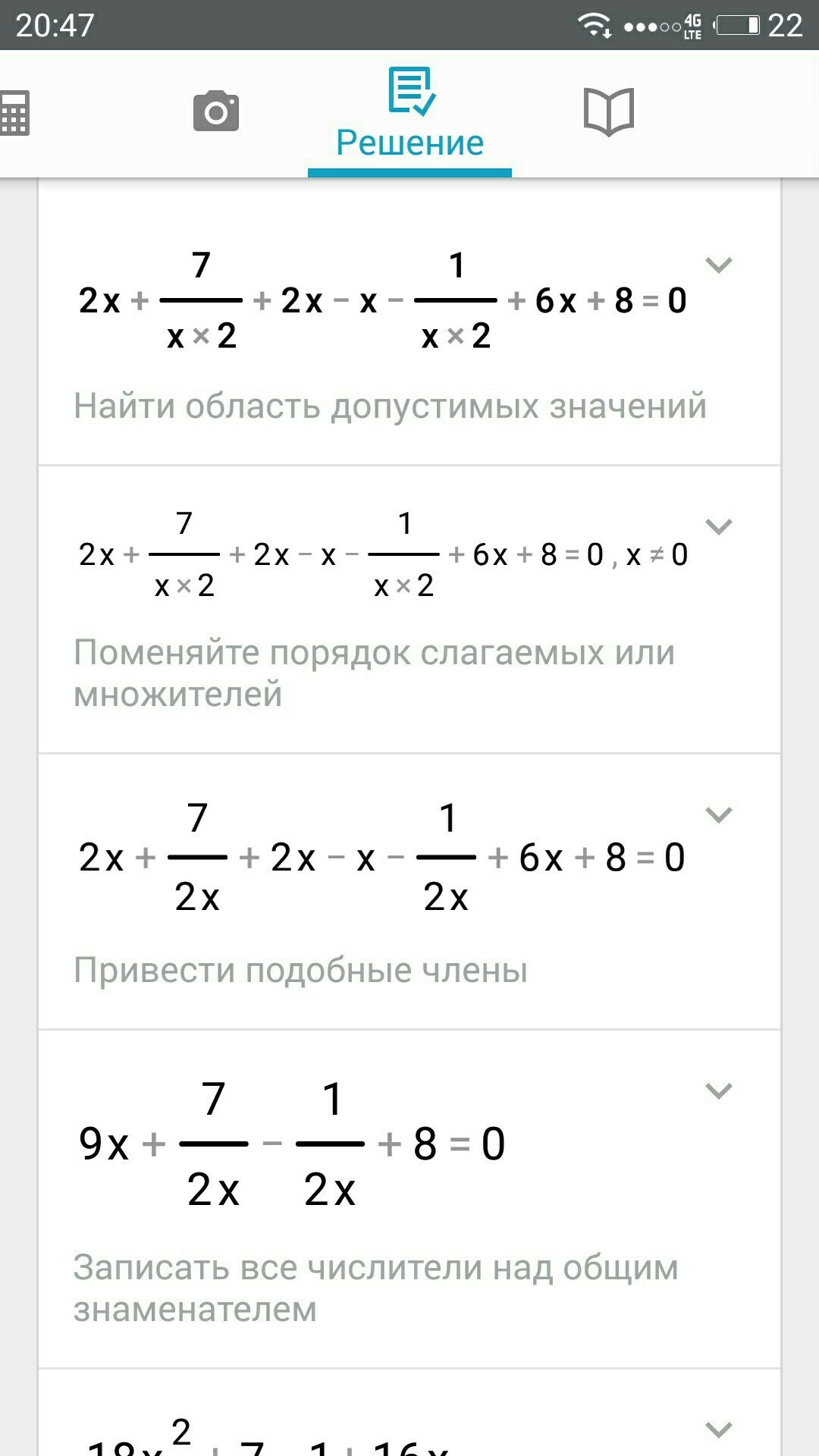Image resolution: width=819 pixels, height=1456 pixels.
Task: Open the calculator tab
Action: pos(14,113)
